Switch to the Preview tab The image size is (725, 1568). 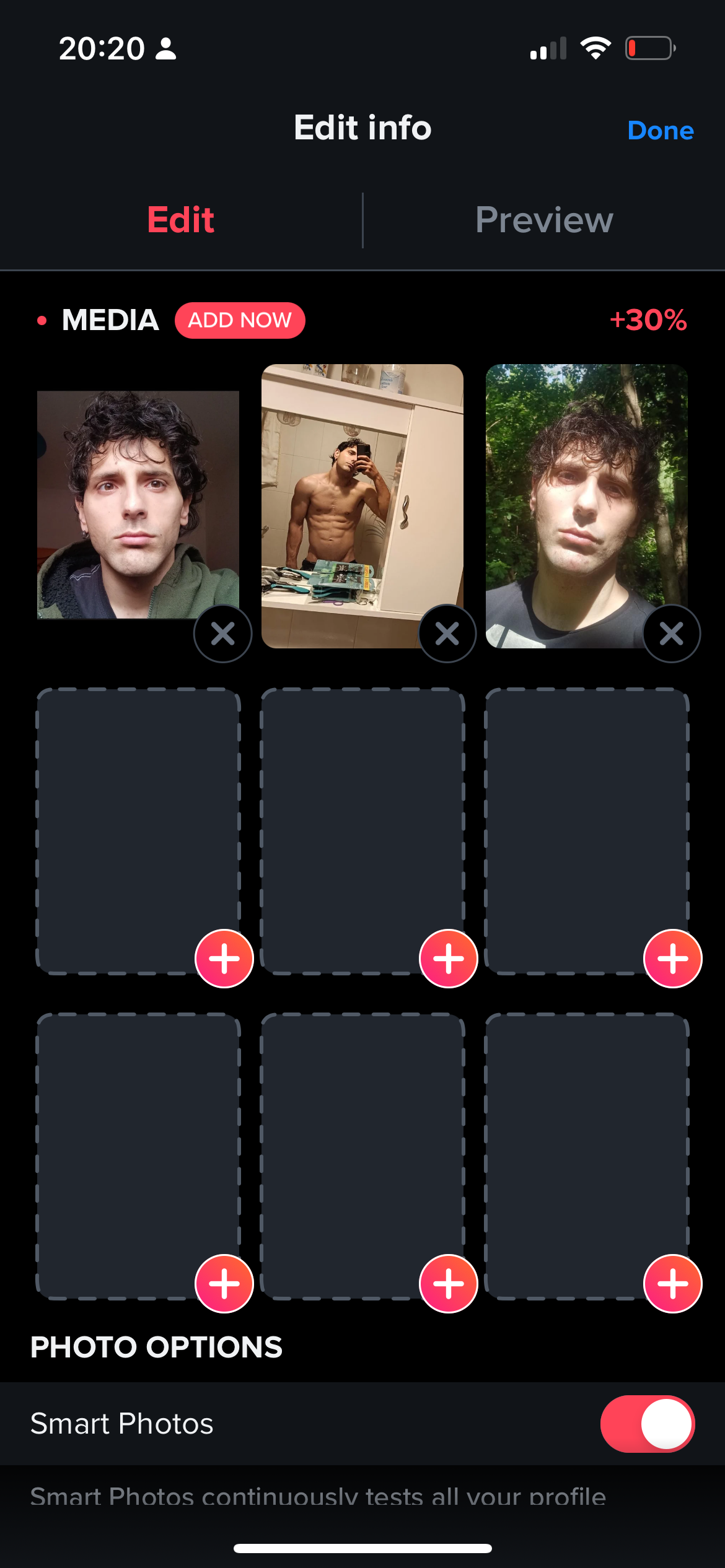point(543,220)
